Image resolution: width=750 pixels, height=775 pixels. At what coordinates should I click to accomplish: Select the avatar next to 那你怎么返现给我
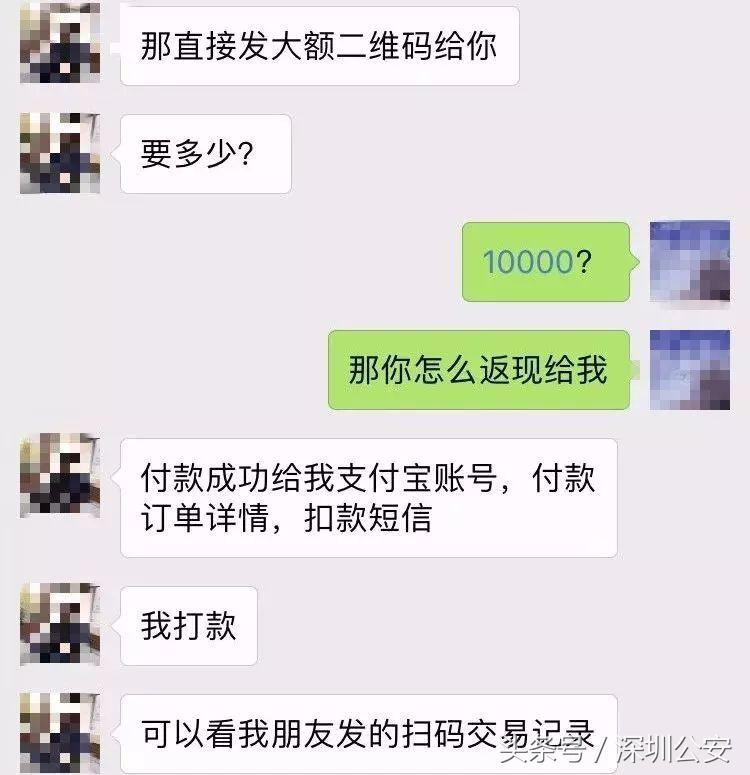[692, 368]
